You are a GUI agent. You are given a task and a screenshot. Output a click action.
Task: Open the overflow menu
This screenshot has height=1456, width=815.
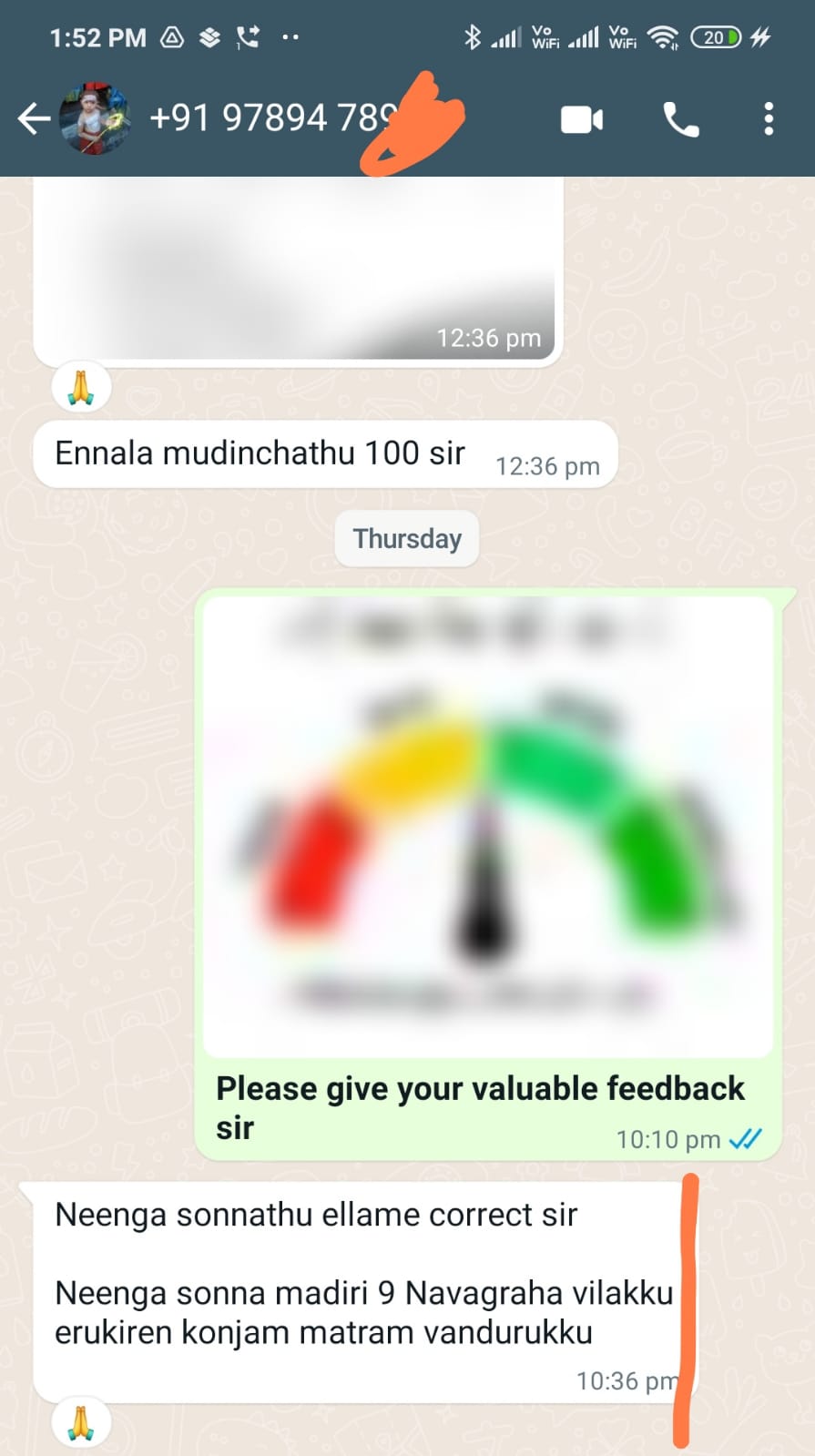click(769, 119)
